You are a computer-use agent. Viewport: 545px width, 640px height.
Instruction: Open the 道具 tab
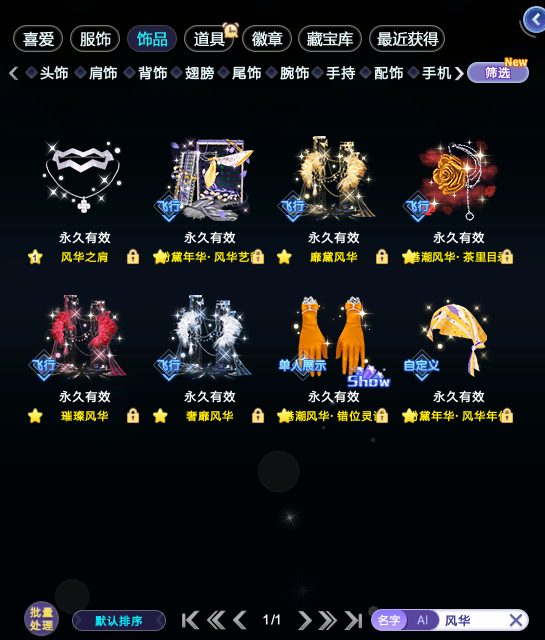pos(209,39)
